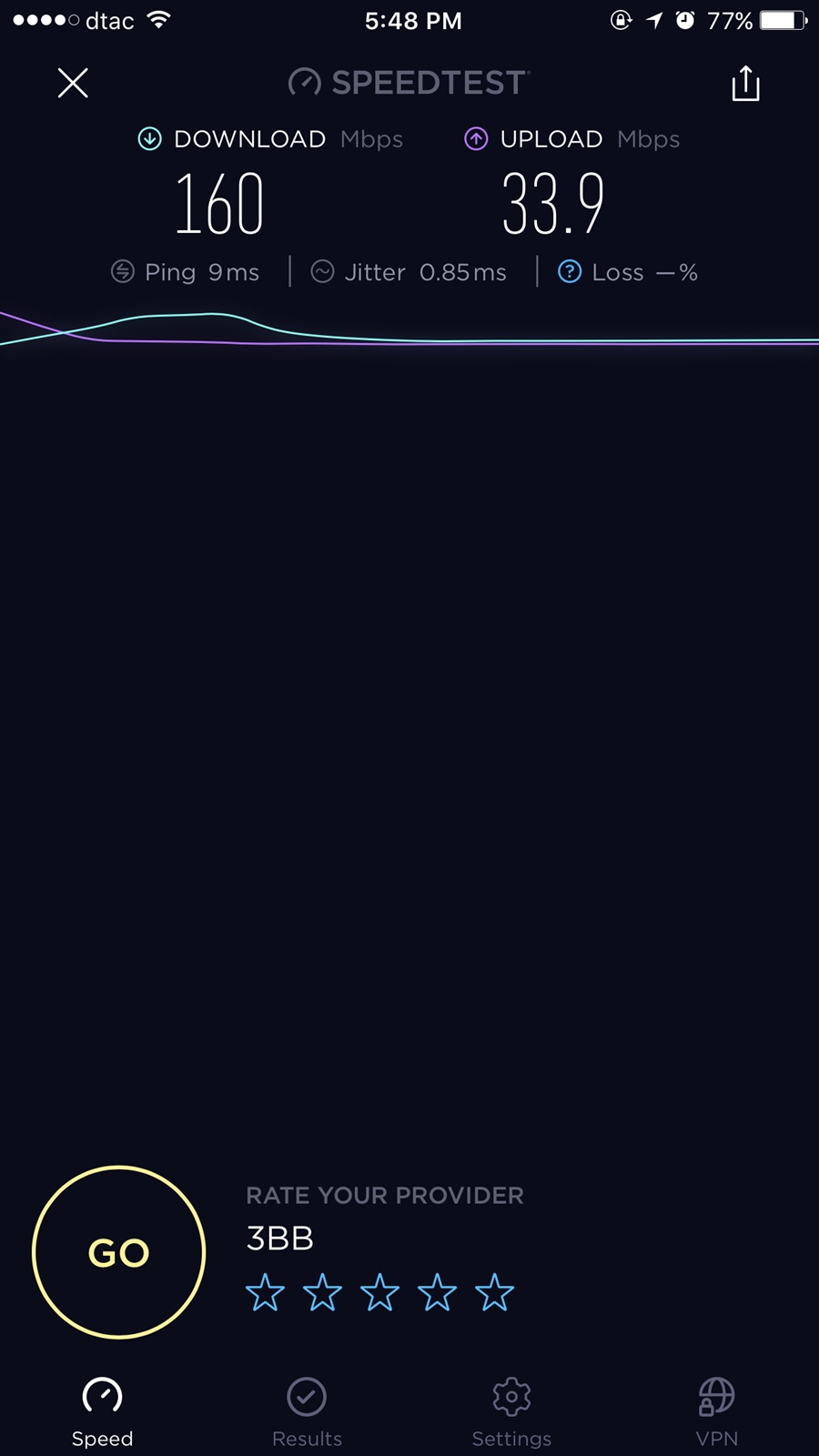Screen dimensions: 819x1456
Task: Rate 3BB one star
Action: (265, 1292)
